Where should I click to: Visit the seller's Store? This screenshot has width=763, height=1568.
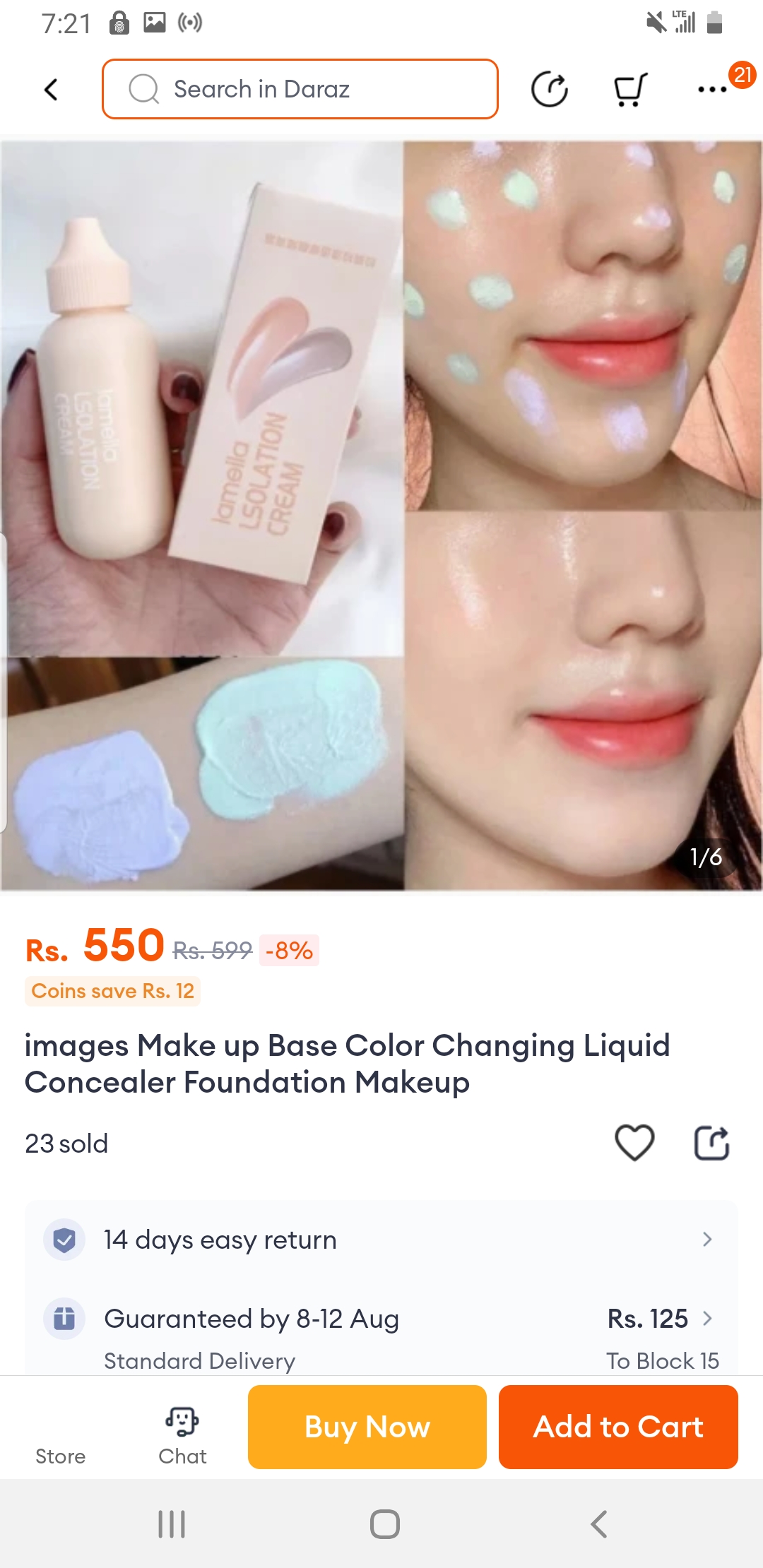61,1441
